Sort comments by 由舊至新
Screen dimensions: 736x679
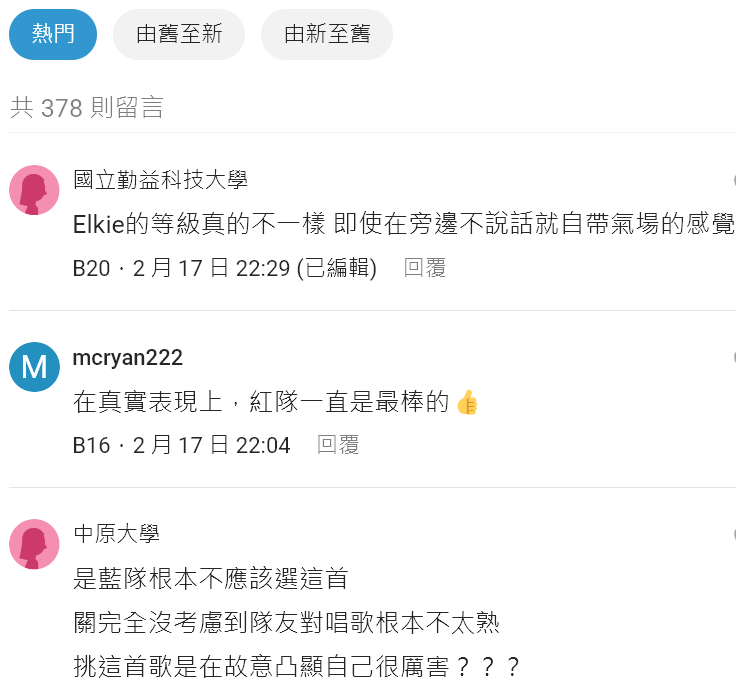(179, 34)
